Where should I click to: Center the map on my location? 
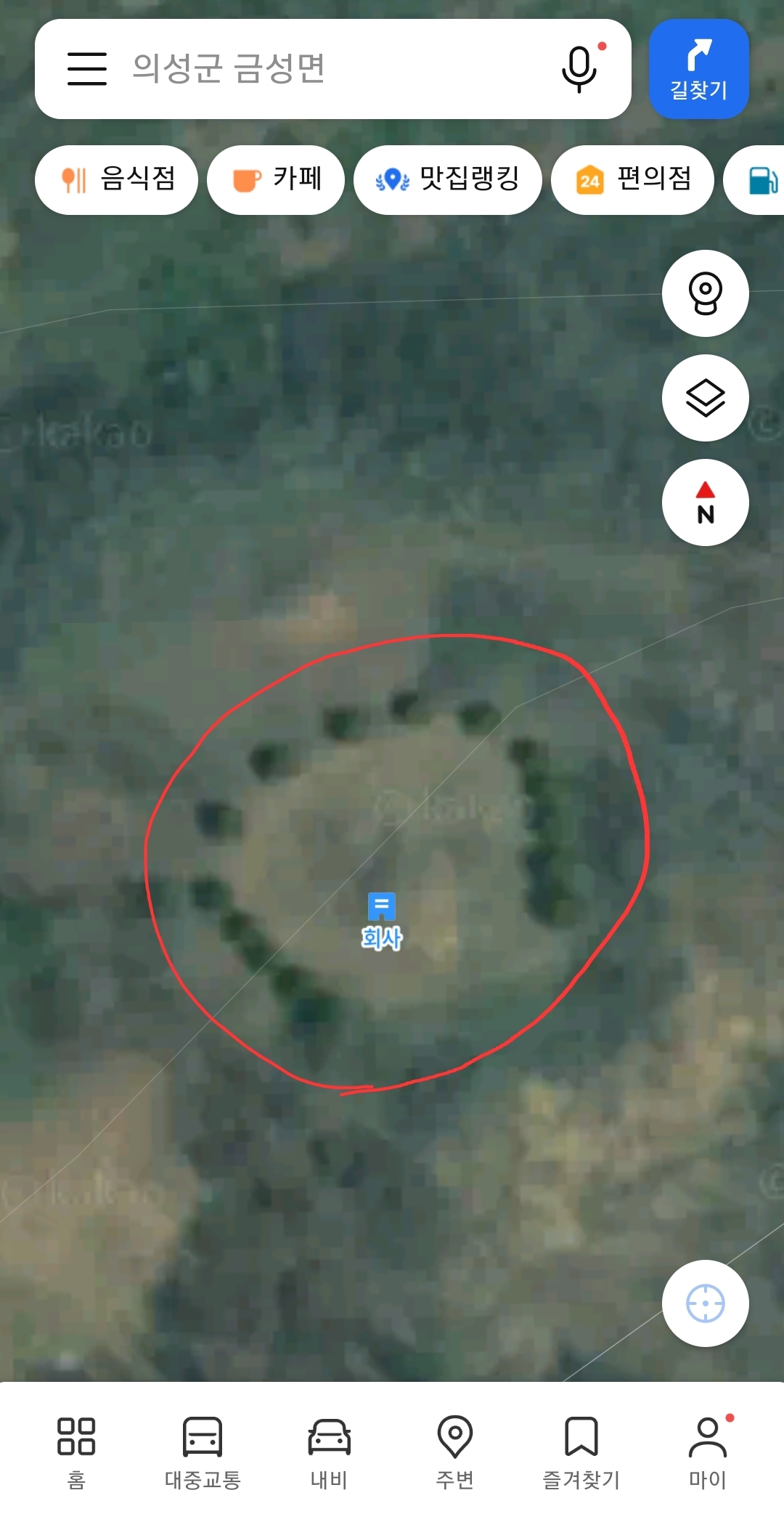point(705,1303)
